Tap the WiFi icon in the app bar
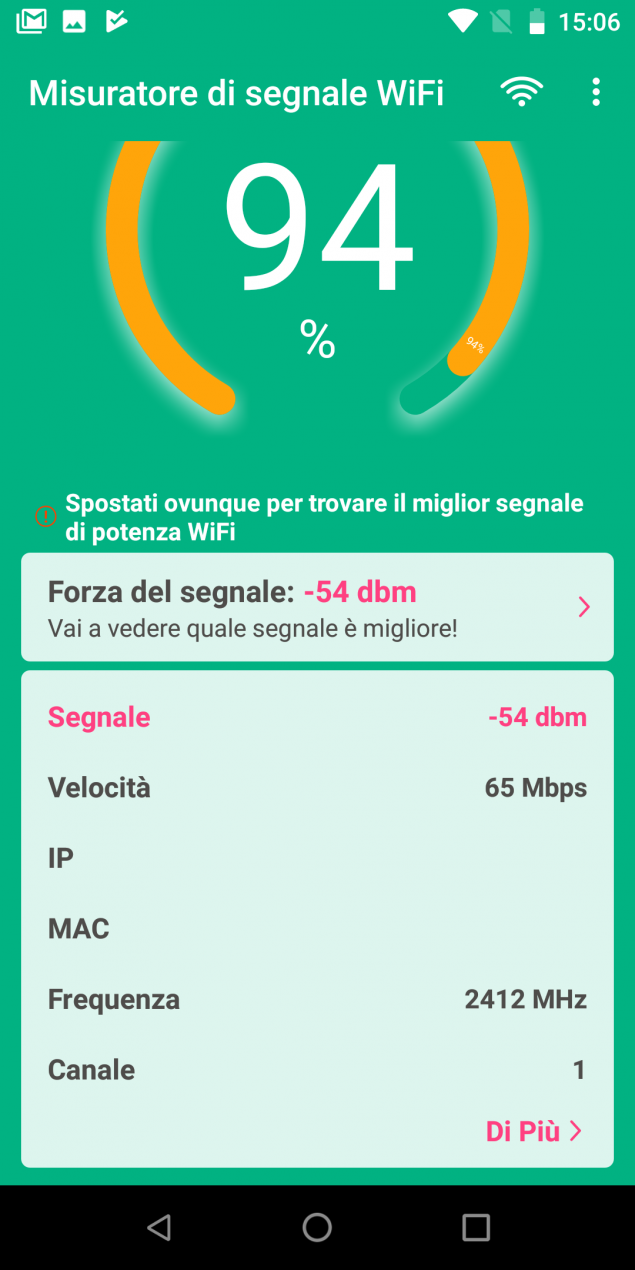This screenshot has height=1270, width=635. point(521,92)
